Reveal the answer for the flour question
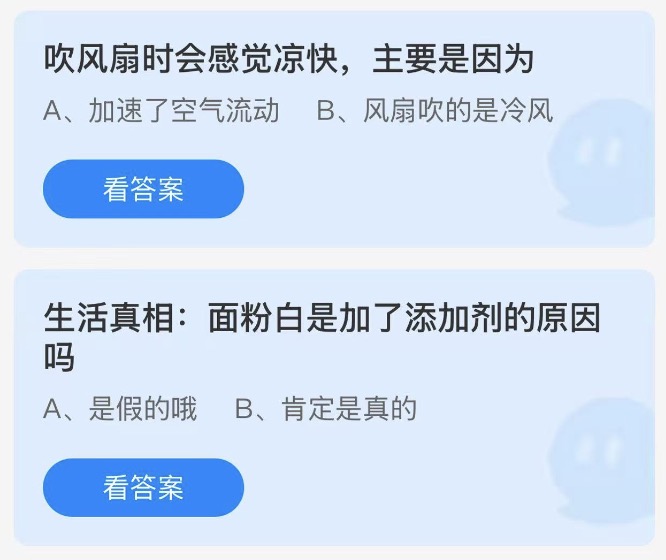This screenshot has width=666, height=560. click(x=143, y=487)
